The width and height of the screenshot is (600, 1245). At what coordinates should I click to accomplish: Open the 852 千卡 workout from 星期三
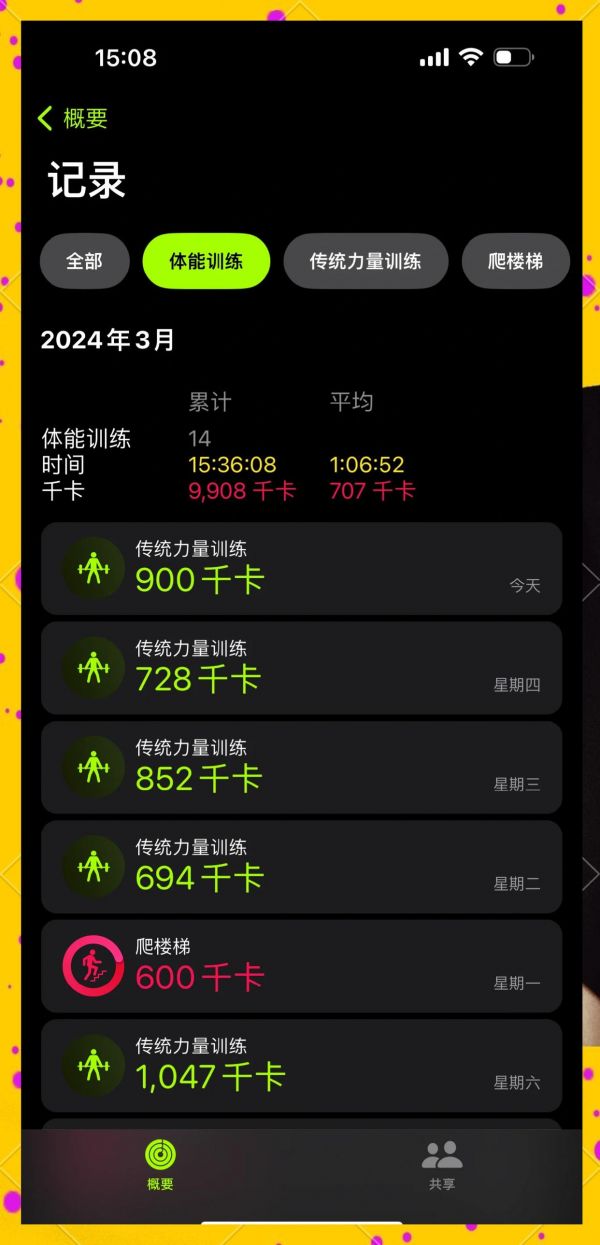tap(301, 767)
